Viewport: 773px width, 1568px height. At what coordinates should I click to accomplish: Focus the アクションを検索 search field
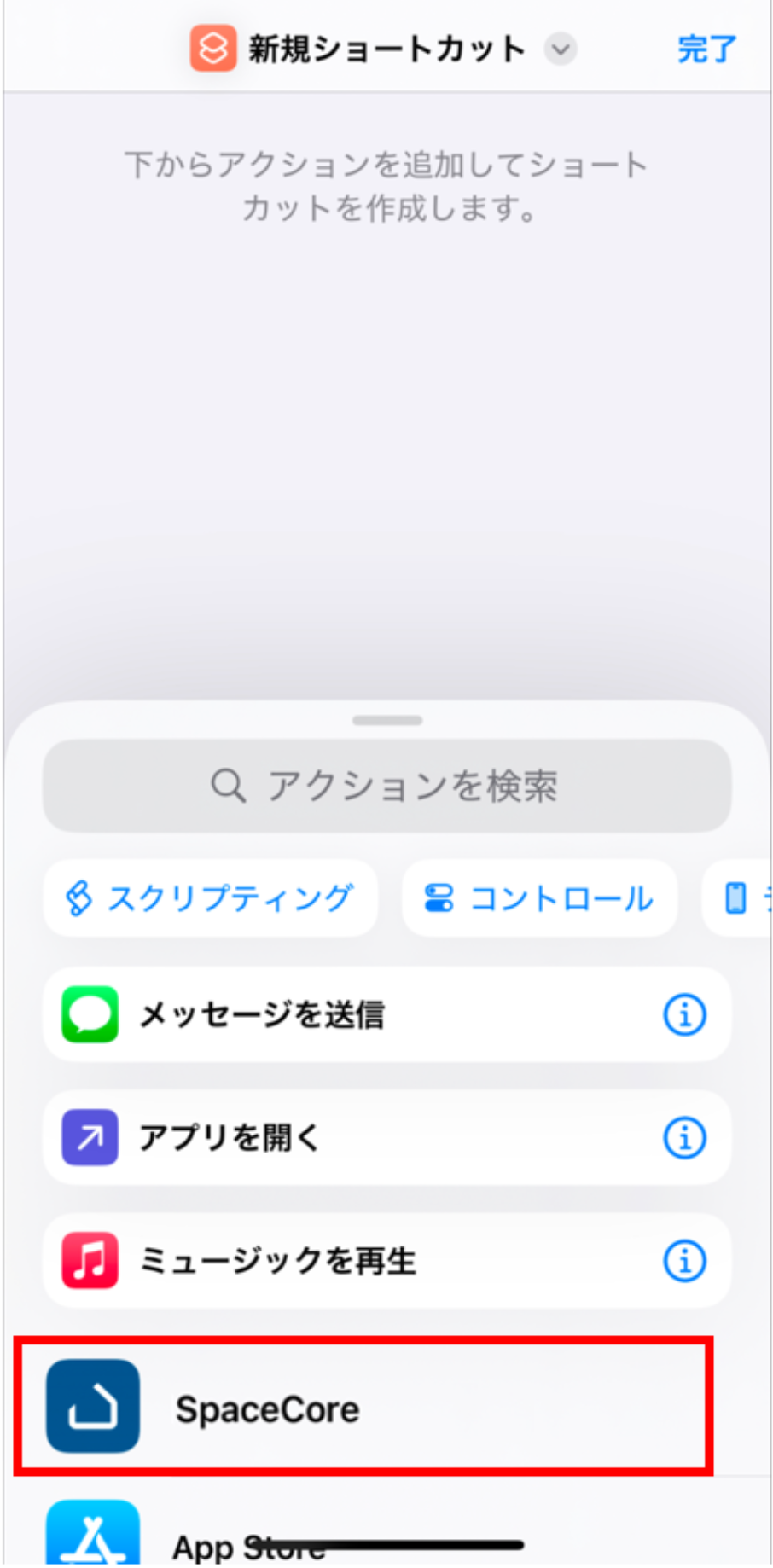(386, 786)
